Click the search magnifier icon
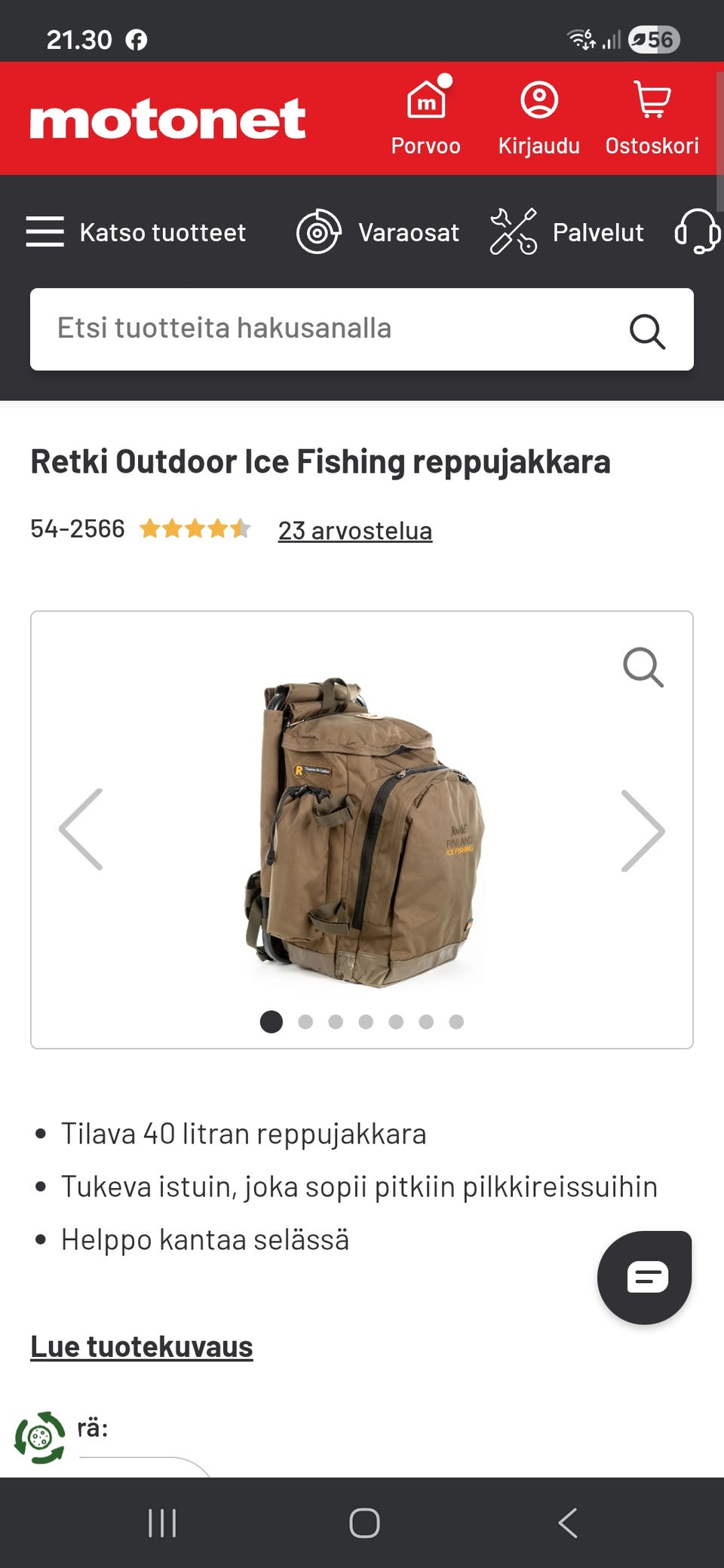The width and height of the screenshot is (724, 1568). coord(647,329)
